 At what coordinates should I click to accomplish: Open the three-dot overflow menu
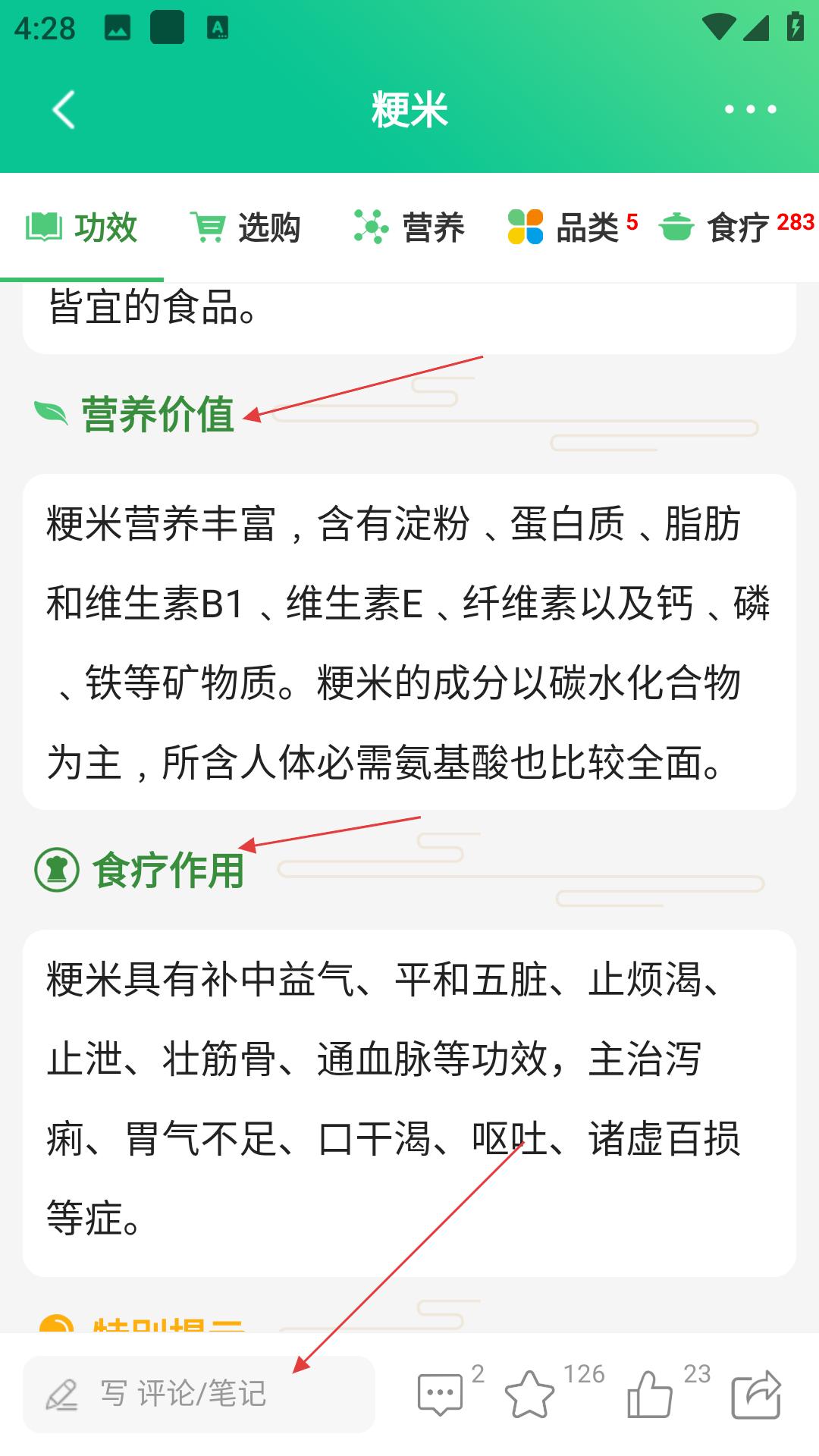pos(750,110)
